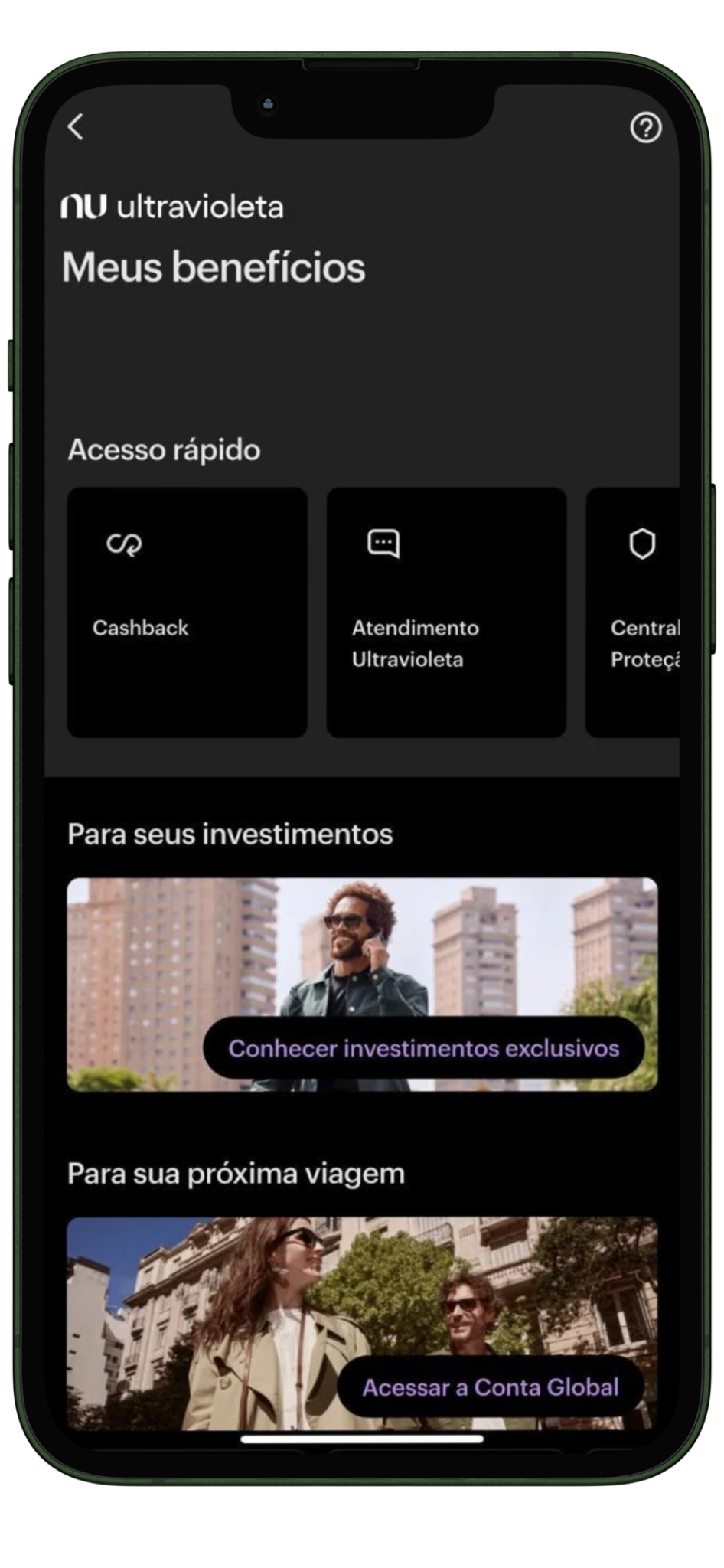The image size is (724, 1568).
Task: Open the help question mark icon
Action: tap(645, 128)
